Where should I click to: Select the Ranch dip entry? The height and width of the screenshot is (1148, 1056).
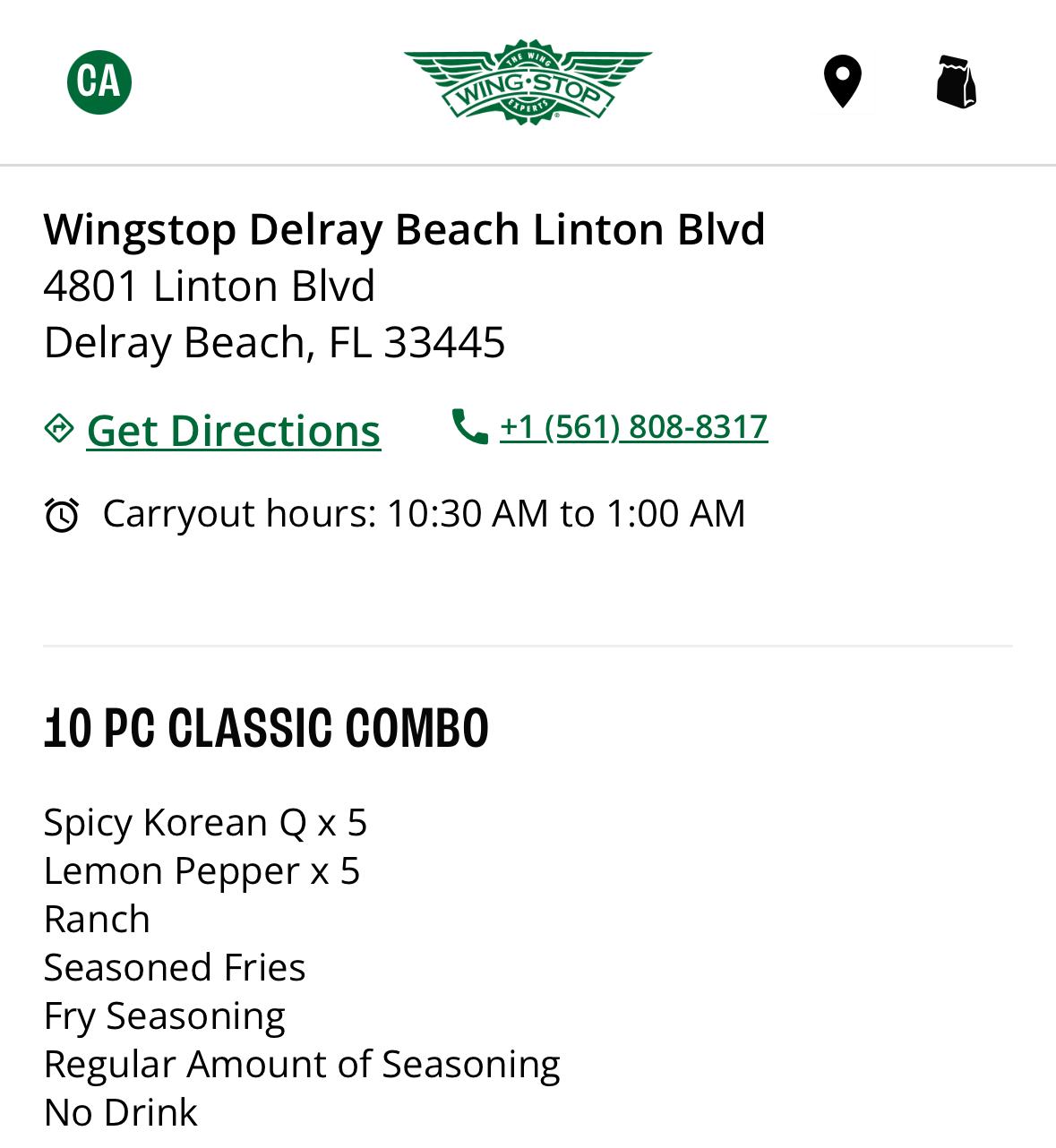coord(97,919)
